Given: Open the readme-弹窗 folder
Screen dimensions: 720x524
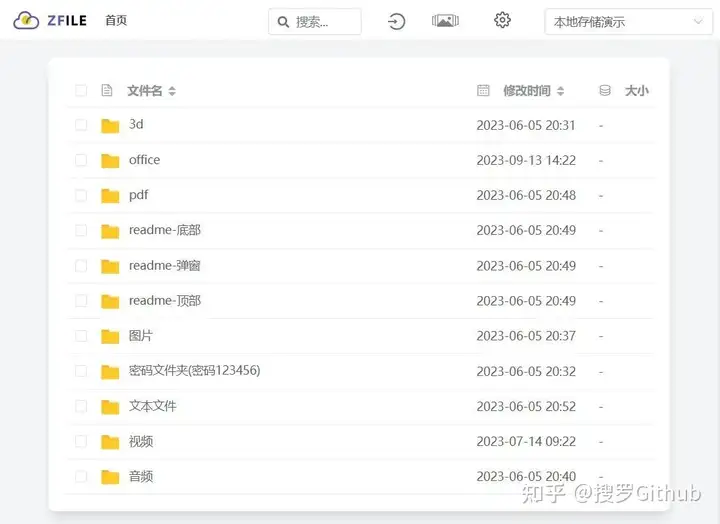Looking at the screenshot, I should (x=164, y=266).
